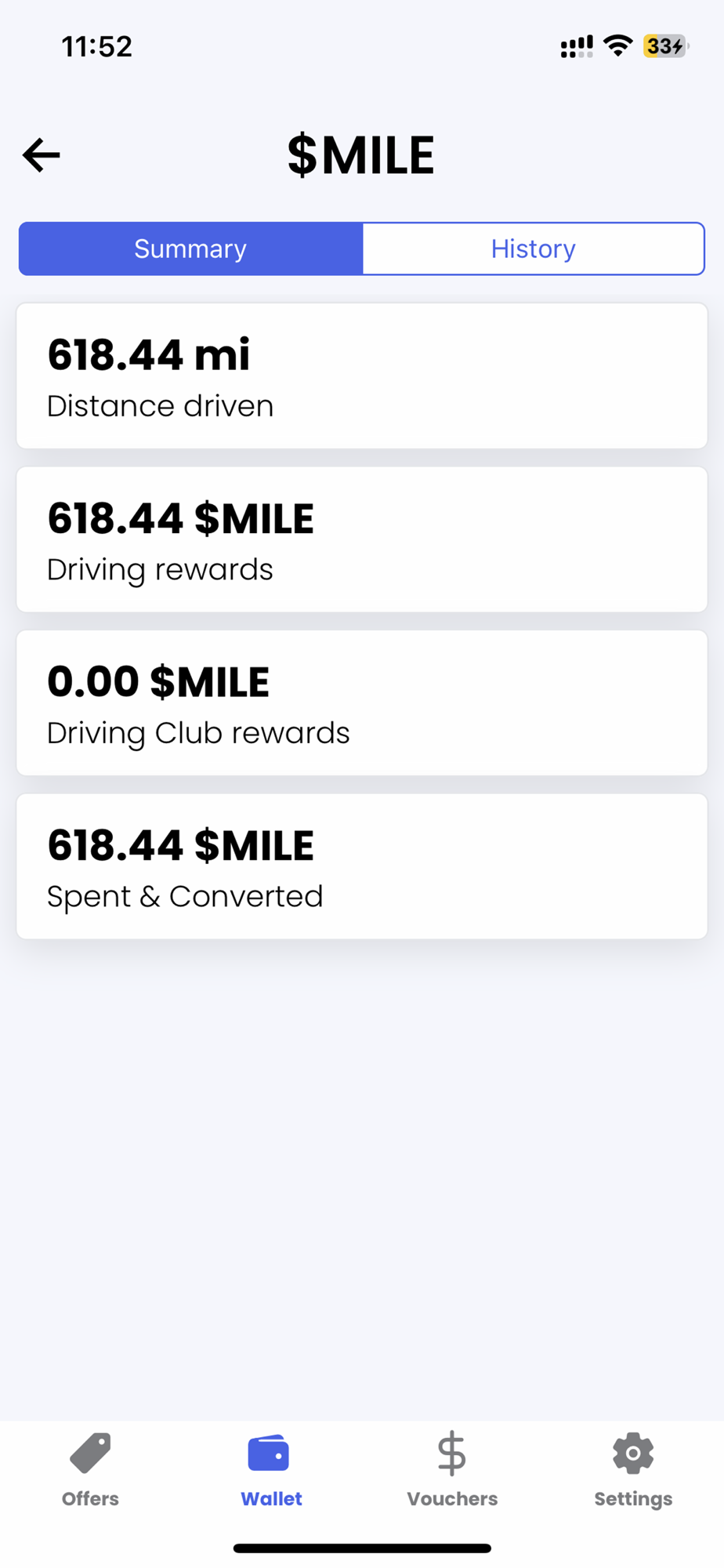This screenshot has width=724, height=1568.
Task: Select the Summary segment
Action: click(x=190, y=249)
